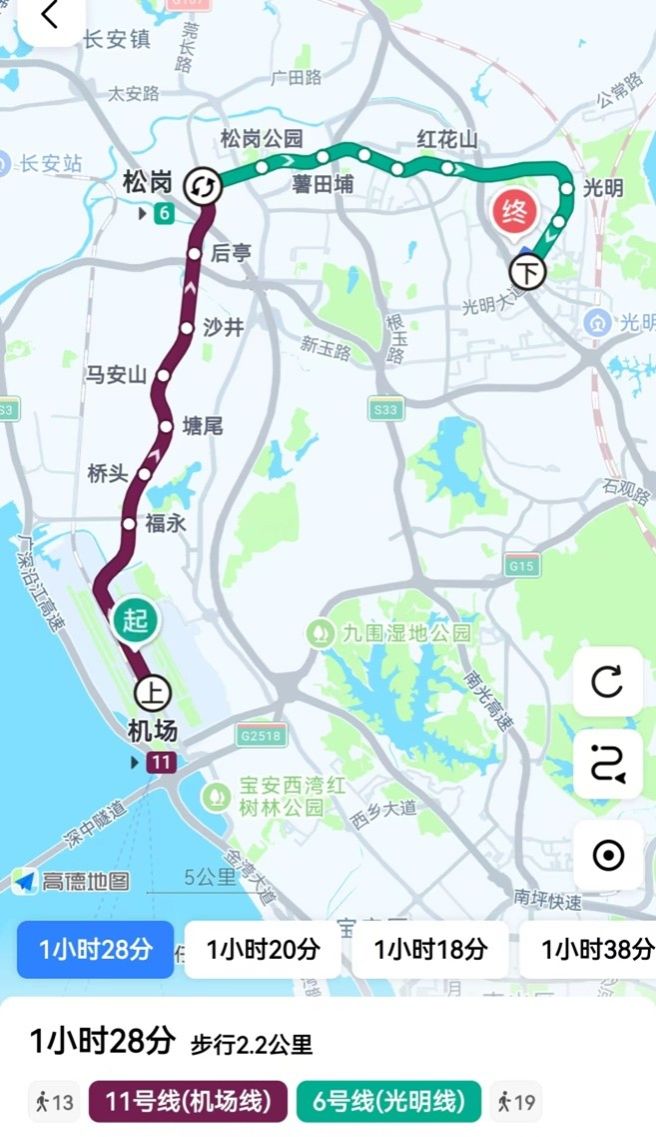This screenshot has width=656, height=1137.
Task: Refresh the route with the circular arrow
Action: point(607,682)
